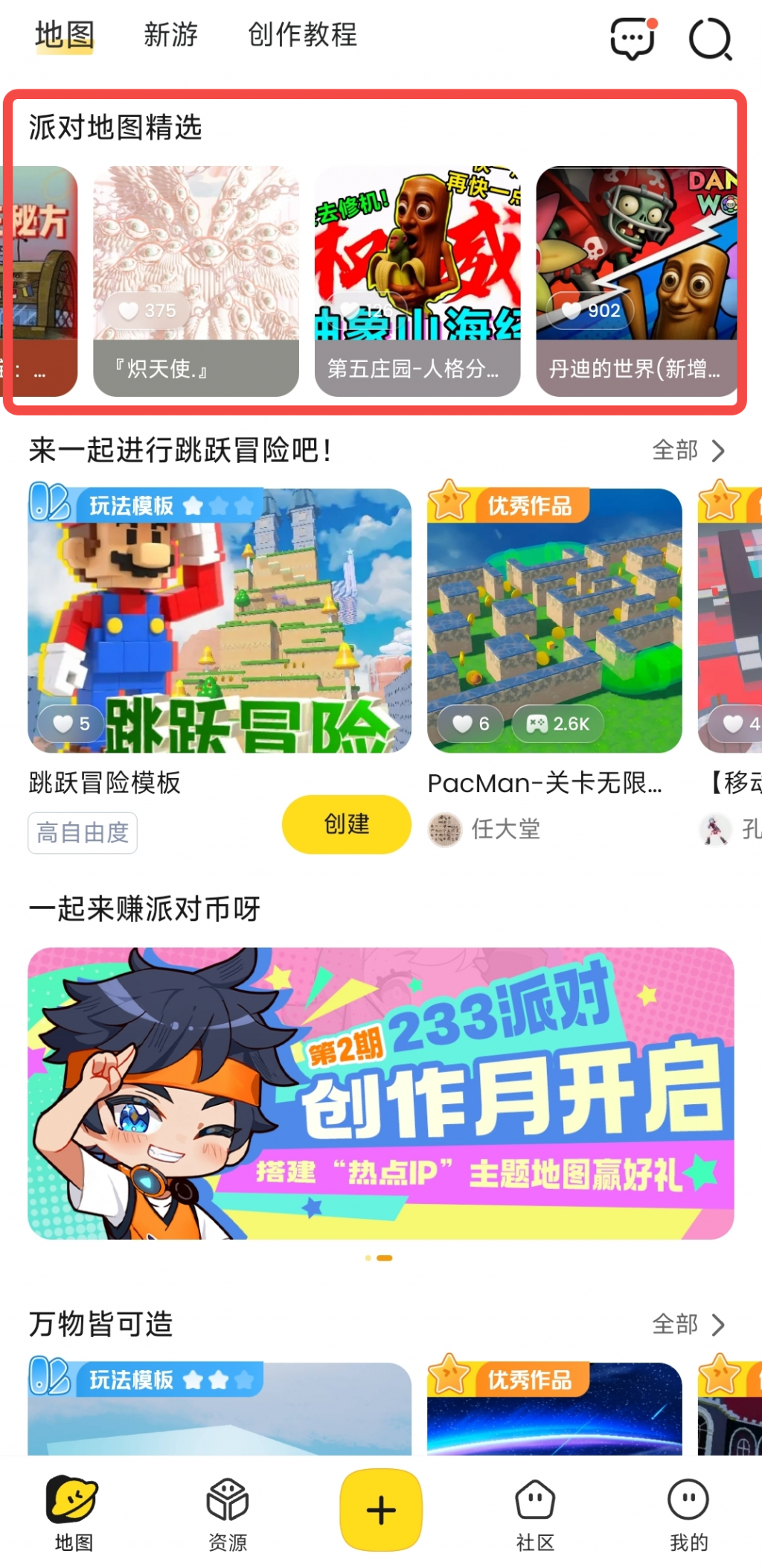Go to the 我的 tab
Screen dimensions: 762x1568
pyautogui.click(x=688, y=1513)
